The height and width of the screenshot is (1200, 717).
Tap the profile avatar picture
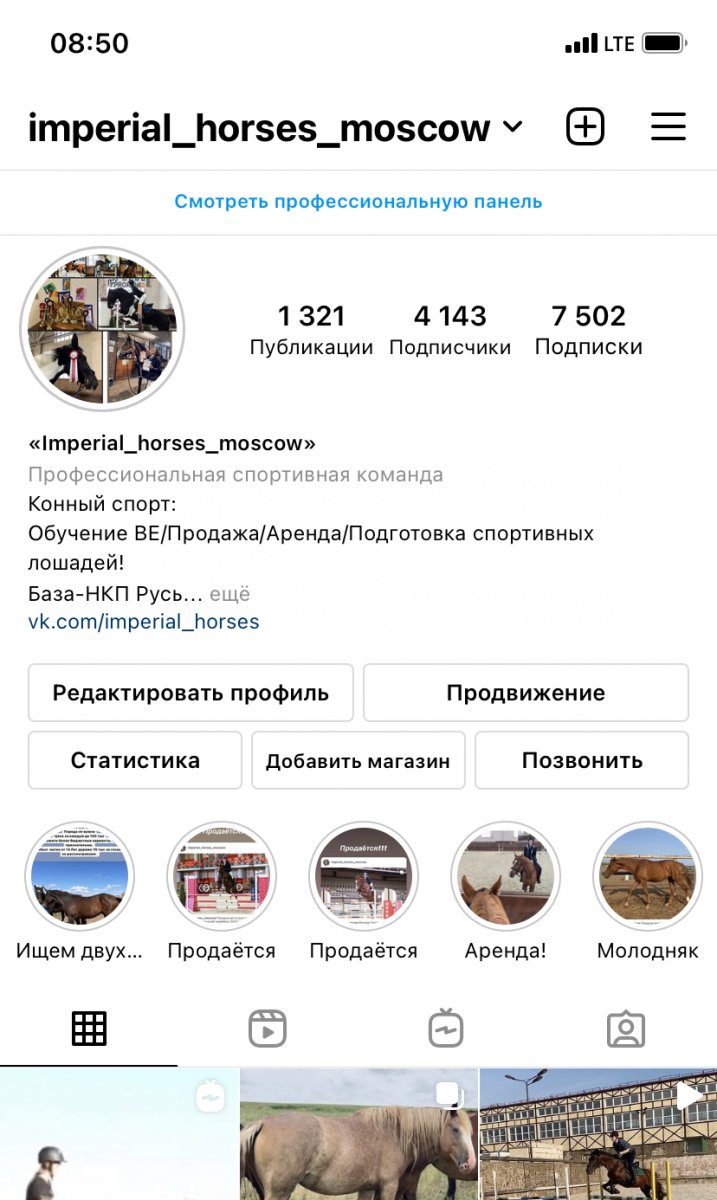click(x=102, y=329)
